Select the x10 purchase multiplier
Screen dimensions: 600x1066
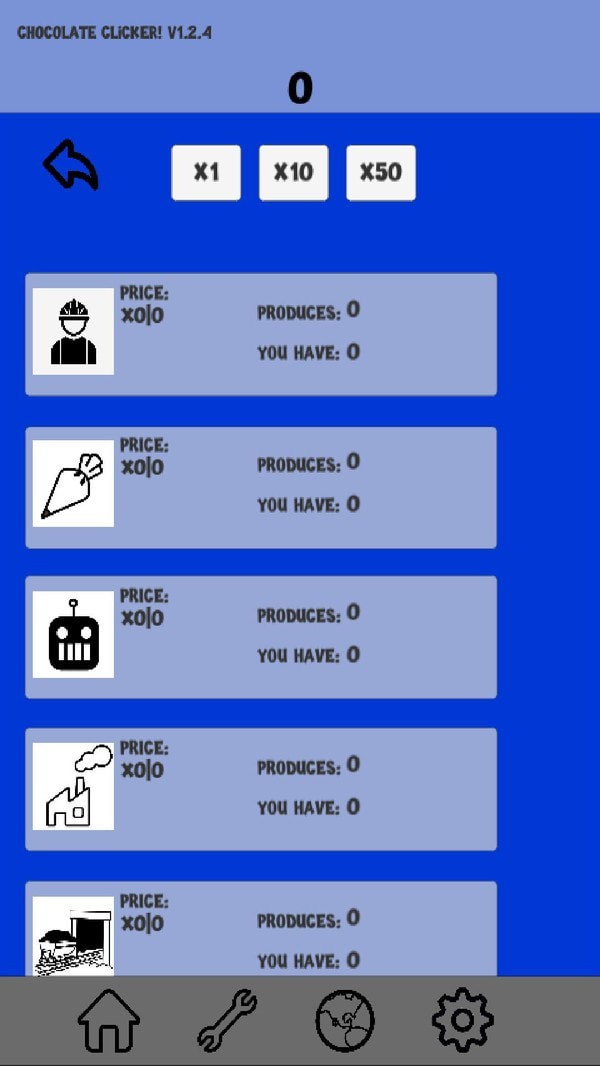click(x=293, y=173)
